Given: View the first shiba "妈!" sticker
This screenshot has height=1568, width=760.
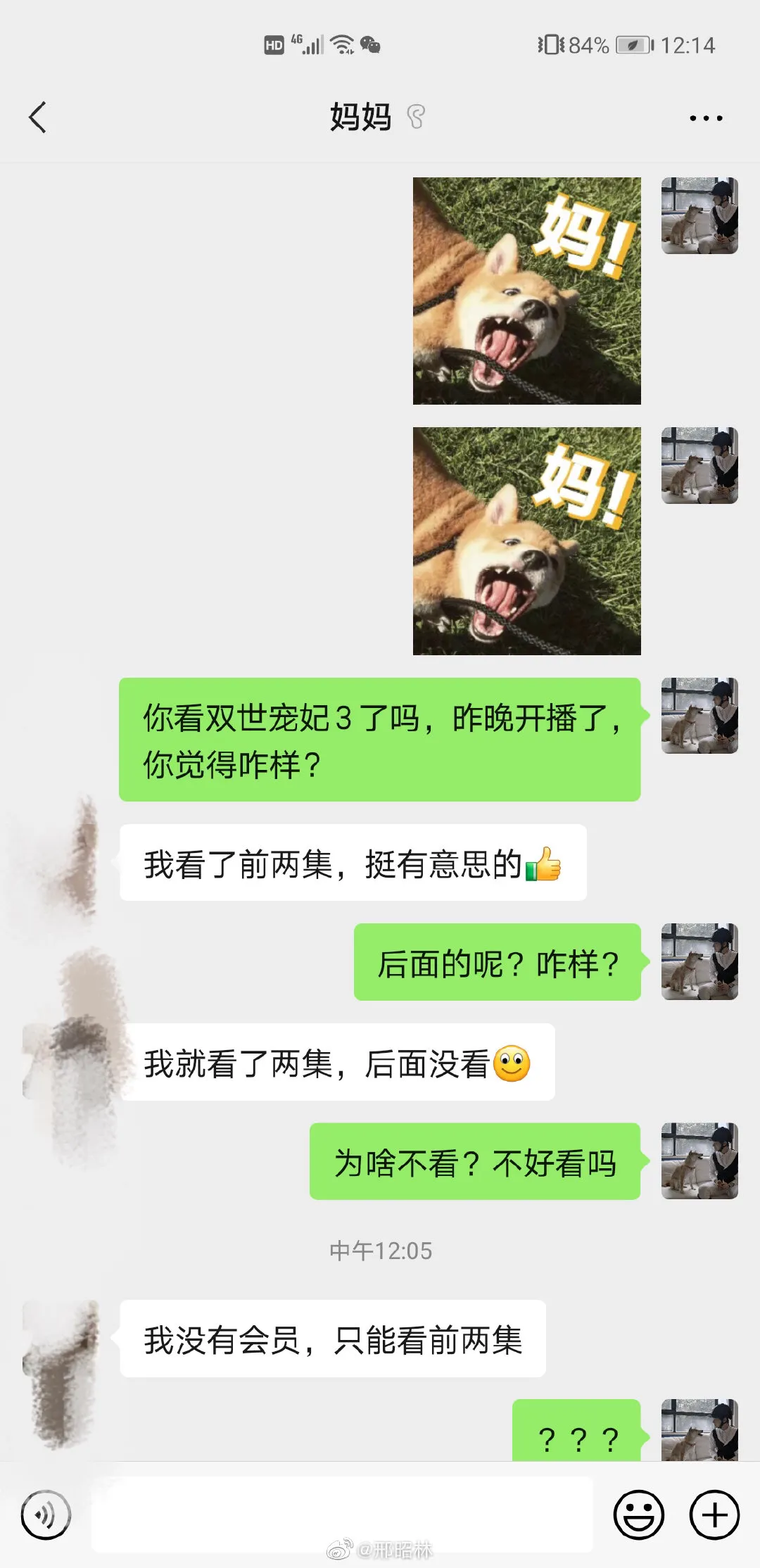Looking at the screenshot, I should (x=526, y=291).
